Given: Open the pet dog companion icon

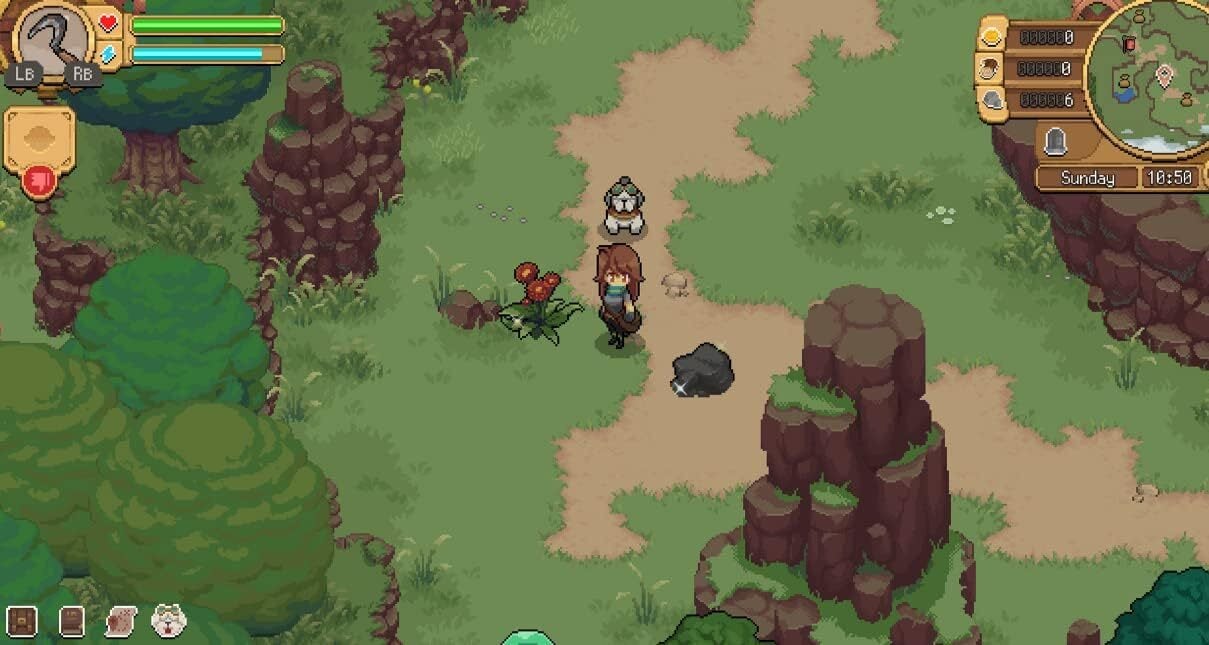Looking at the screenshot, I should (167, 621).
